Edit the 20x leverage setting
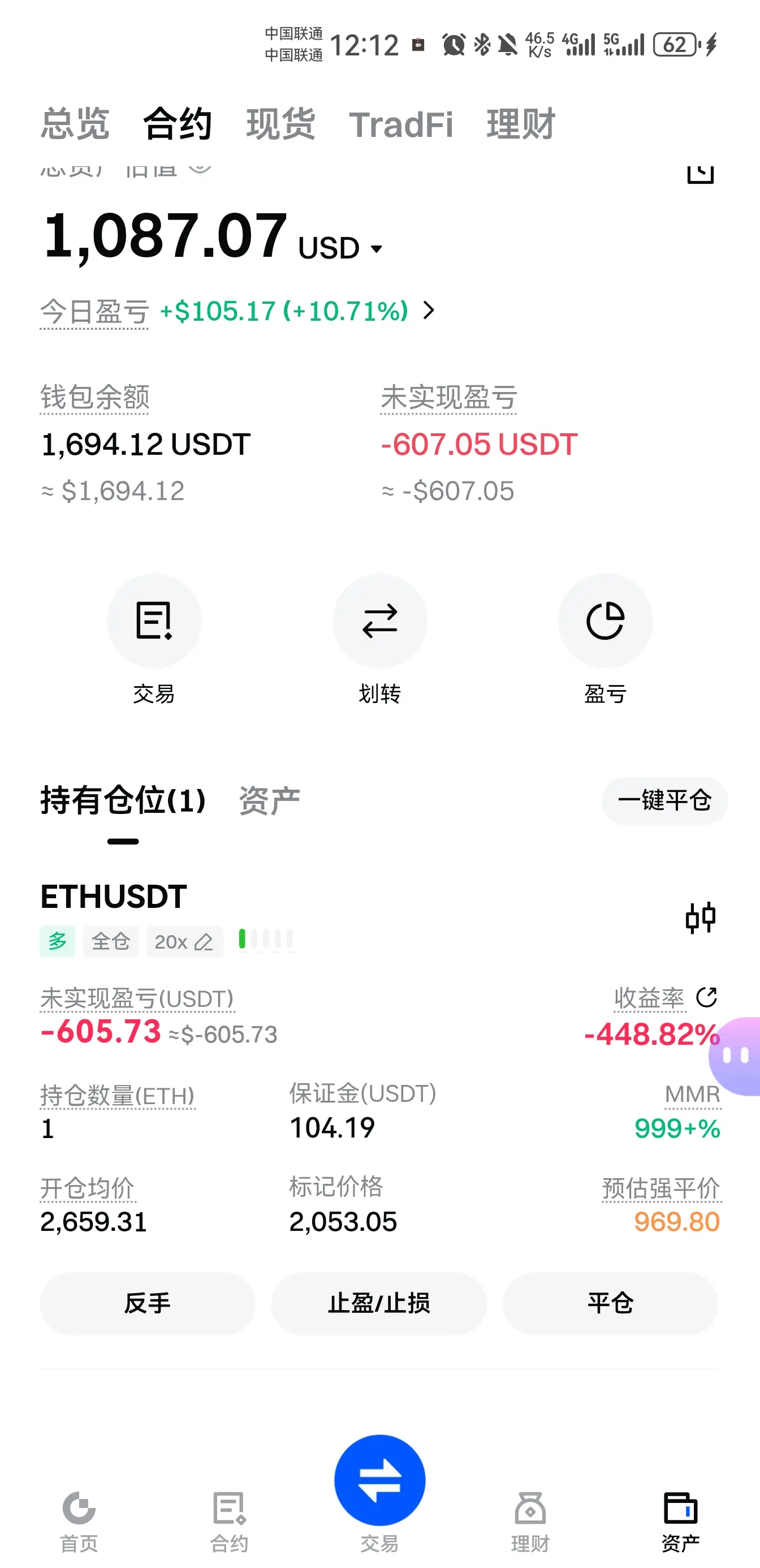Viewport: 760px width, 1568px height. (x=184, y=942)
